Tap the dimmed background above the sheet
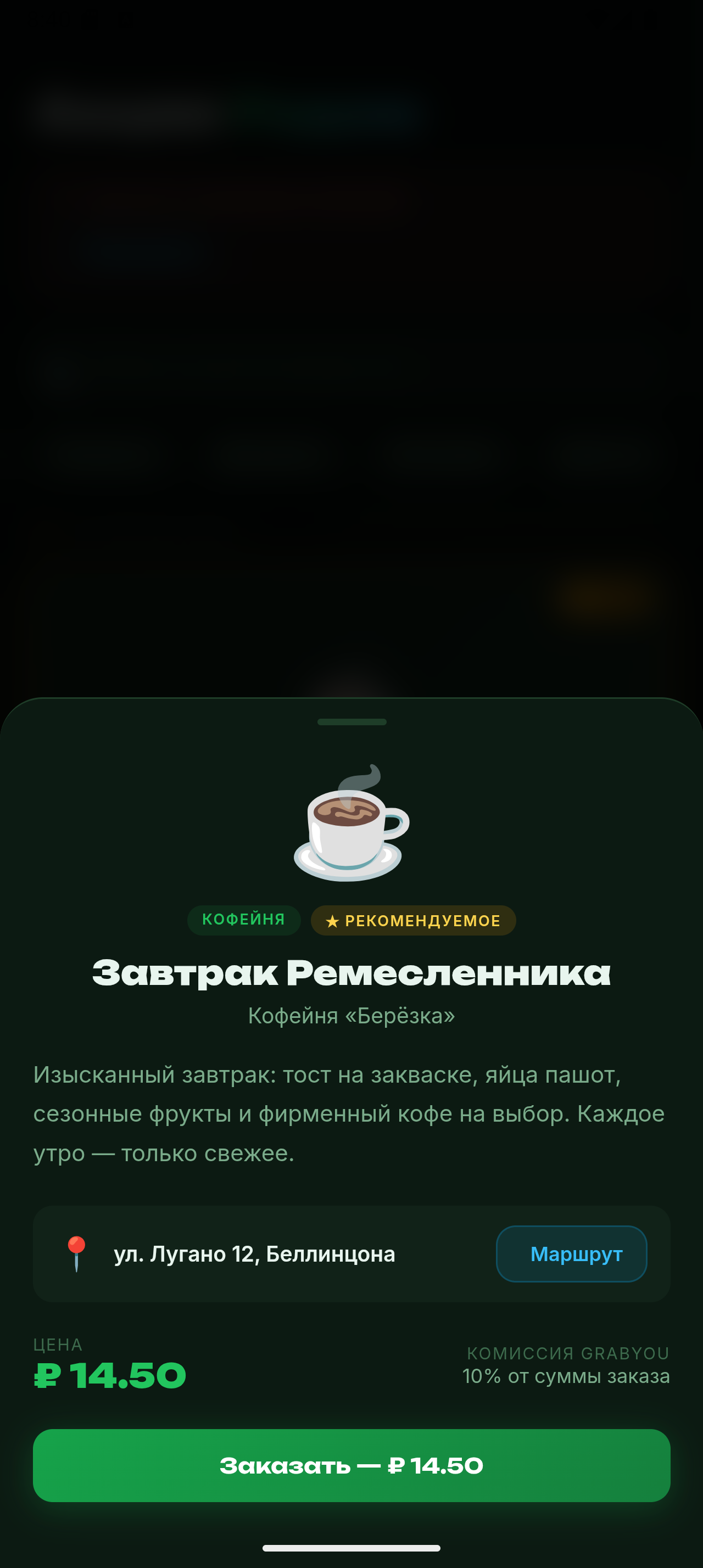Image resolution: width=703 pixels, height=1568 pixels. pos(351,365)
